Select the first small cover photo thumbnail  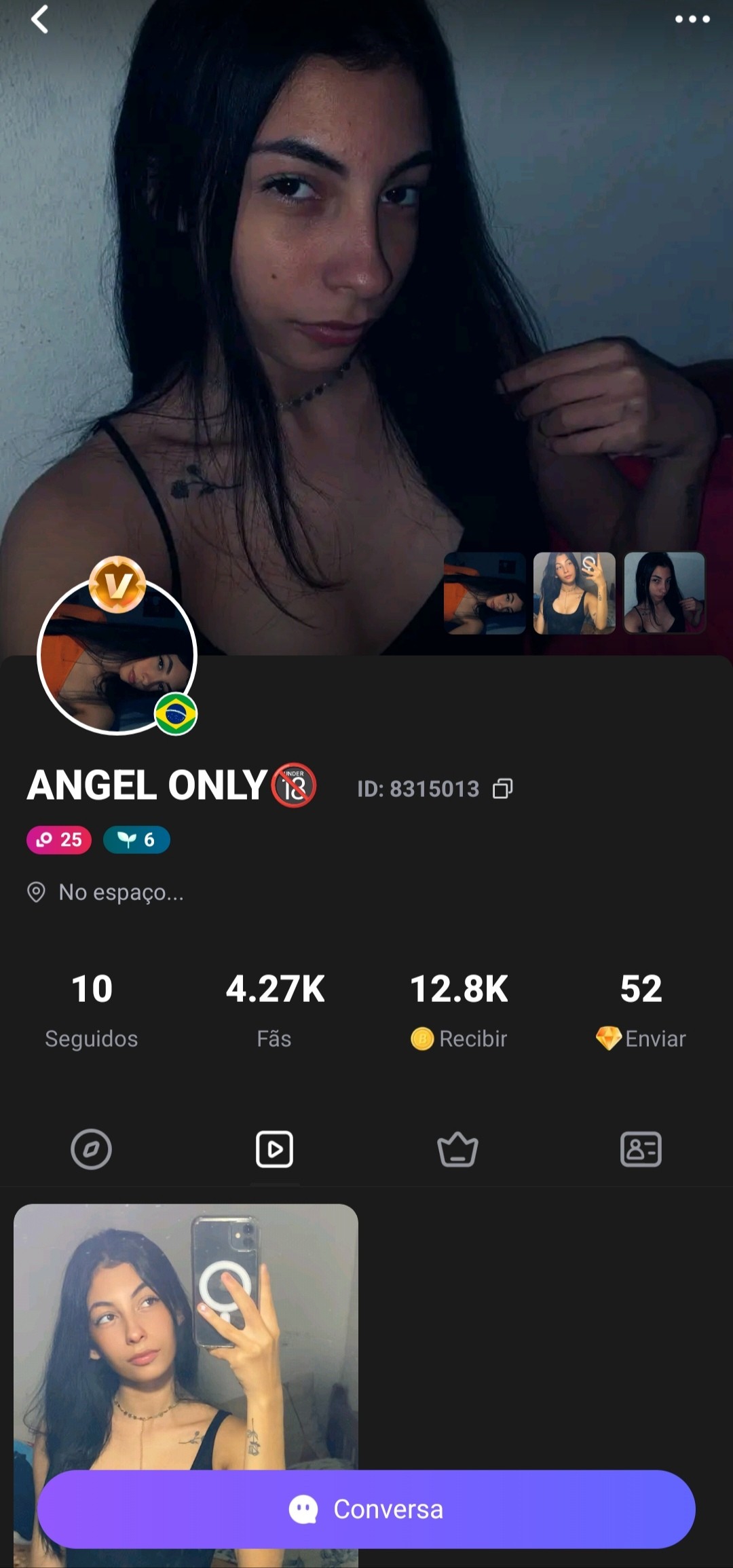point(485,593)
